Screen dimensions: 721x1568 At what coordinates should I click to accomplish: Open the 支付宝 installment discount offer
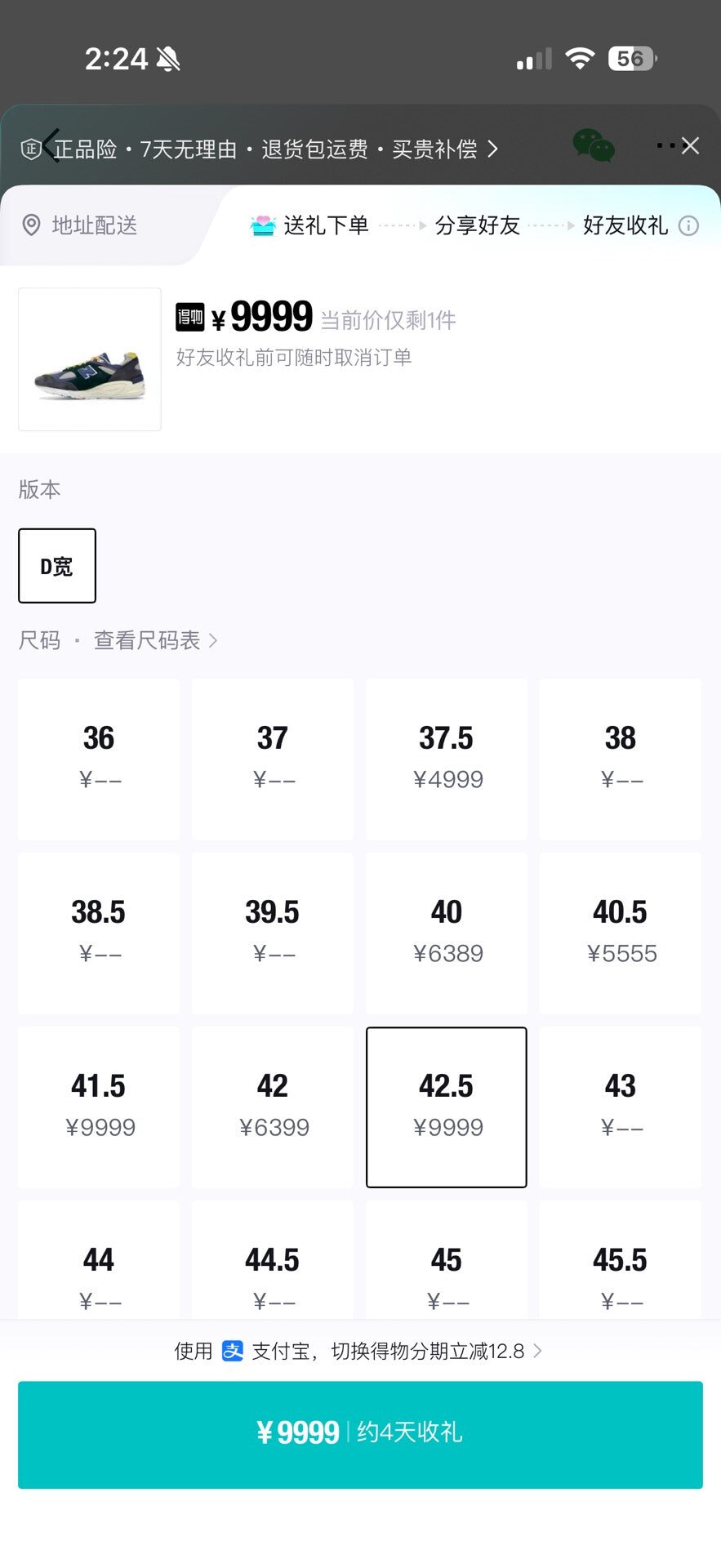359,1352
